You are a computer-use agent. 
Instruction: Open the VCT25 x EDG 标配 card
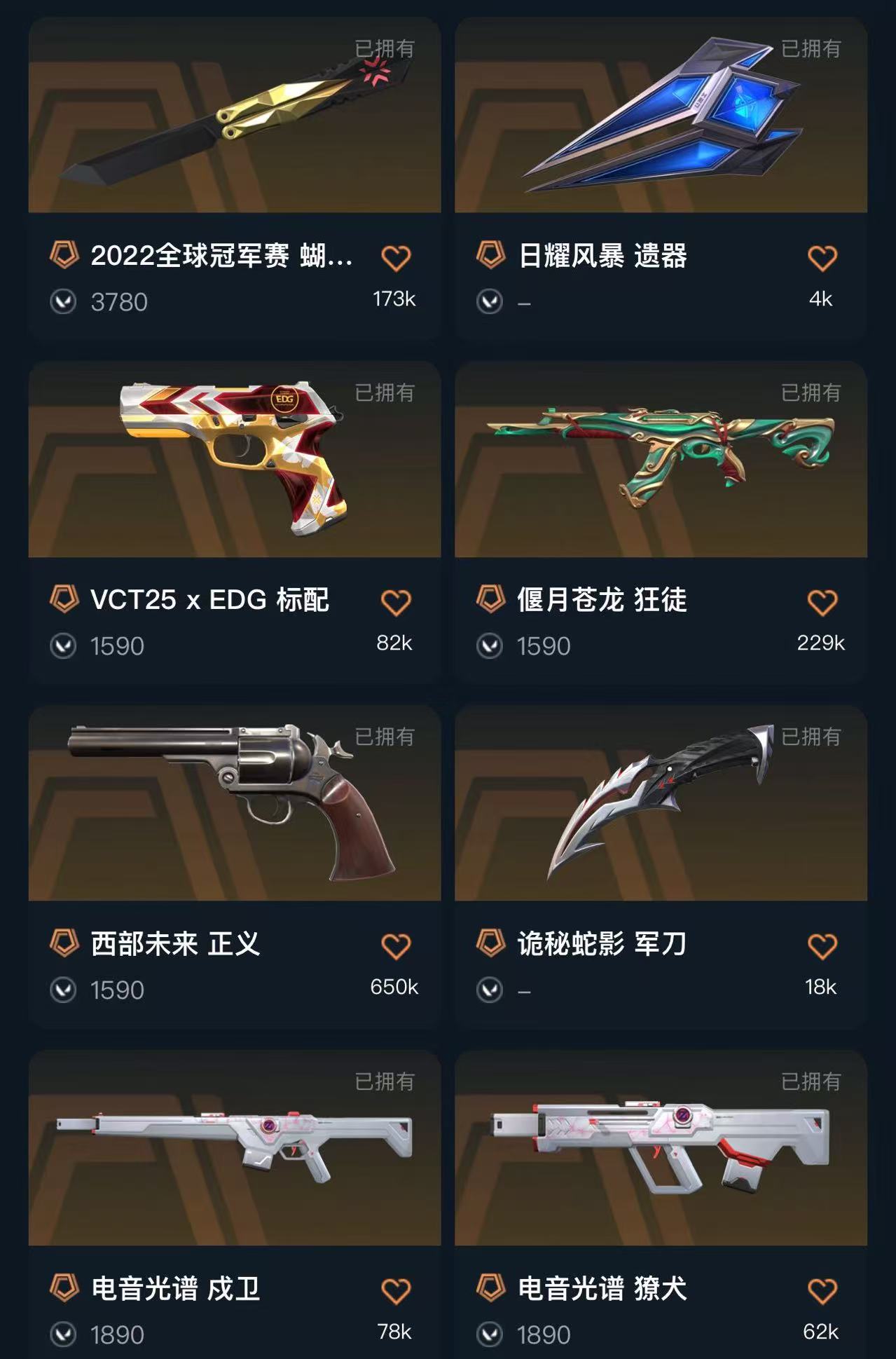[x=234, y=459]
